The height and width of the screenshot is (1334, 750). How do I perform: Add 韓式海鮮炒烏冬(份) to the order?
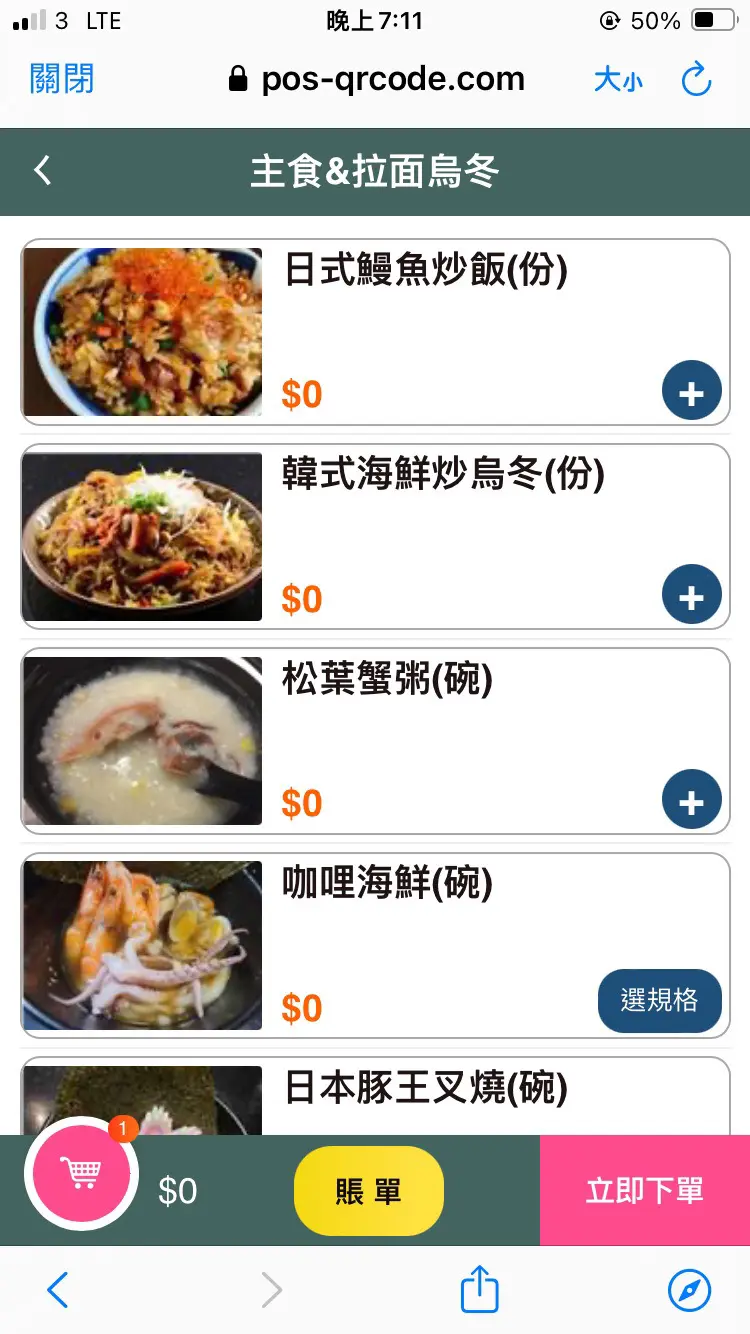click(x=691, y=597)
